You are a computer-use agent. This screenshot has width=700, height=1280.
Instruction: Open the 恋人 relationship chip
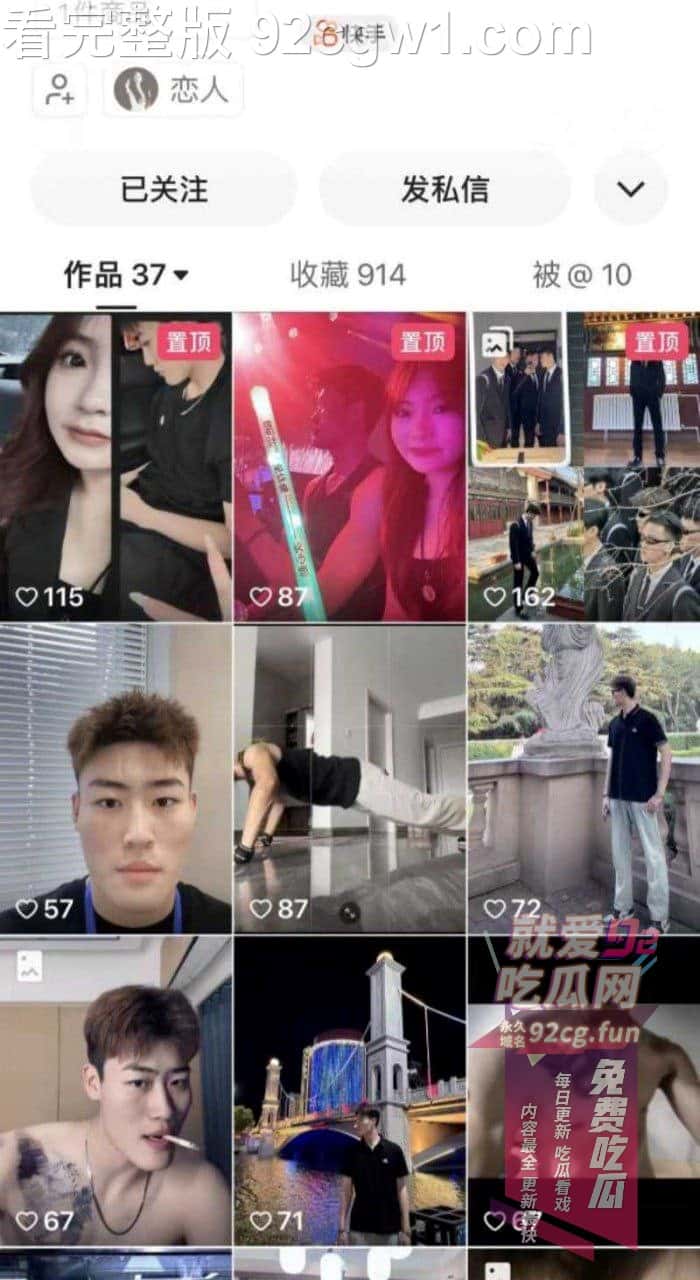pos(173,90)
